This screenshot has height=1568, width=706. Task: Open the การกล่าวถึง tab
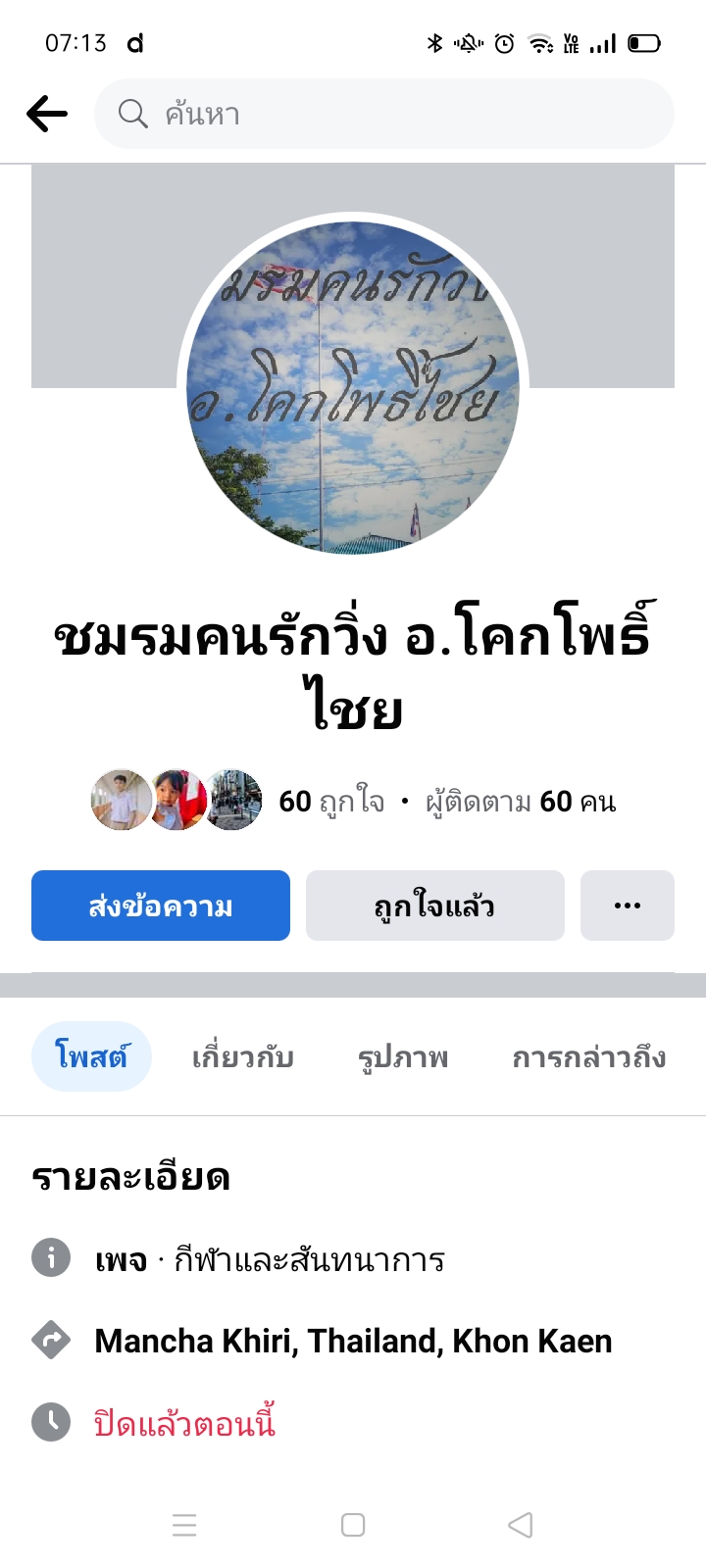[589, 1056]
